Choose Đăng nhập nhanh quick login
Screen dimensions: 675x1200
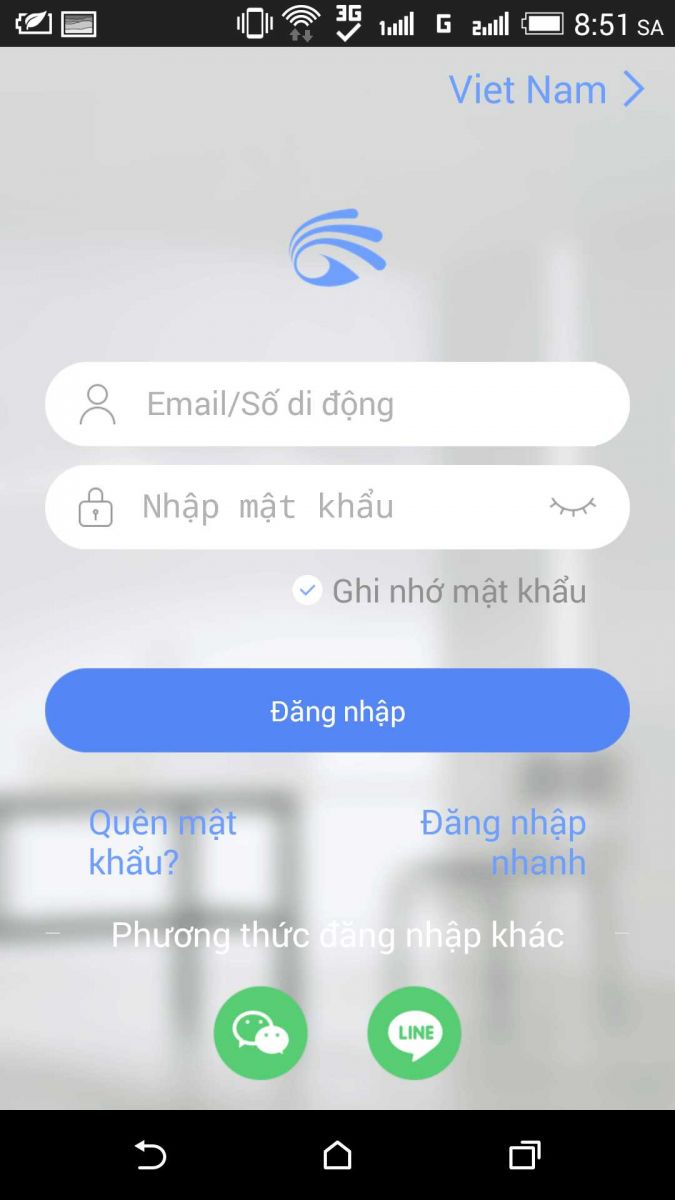click(504, 842)
